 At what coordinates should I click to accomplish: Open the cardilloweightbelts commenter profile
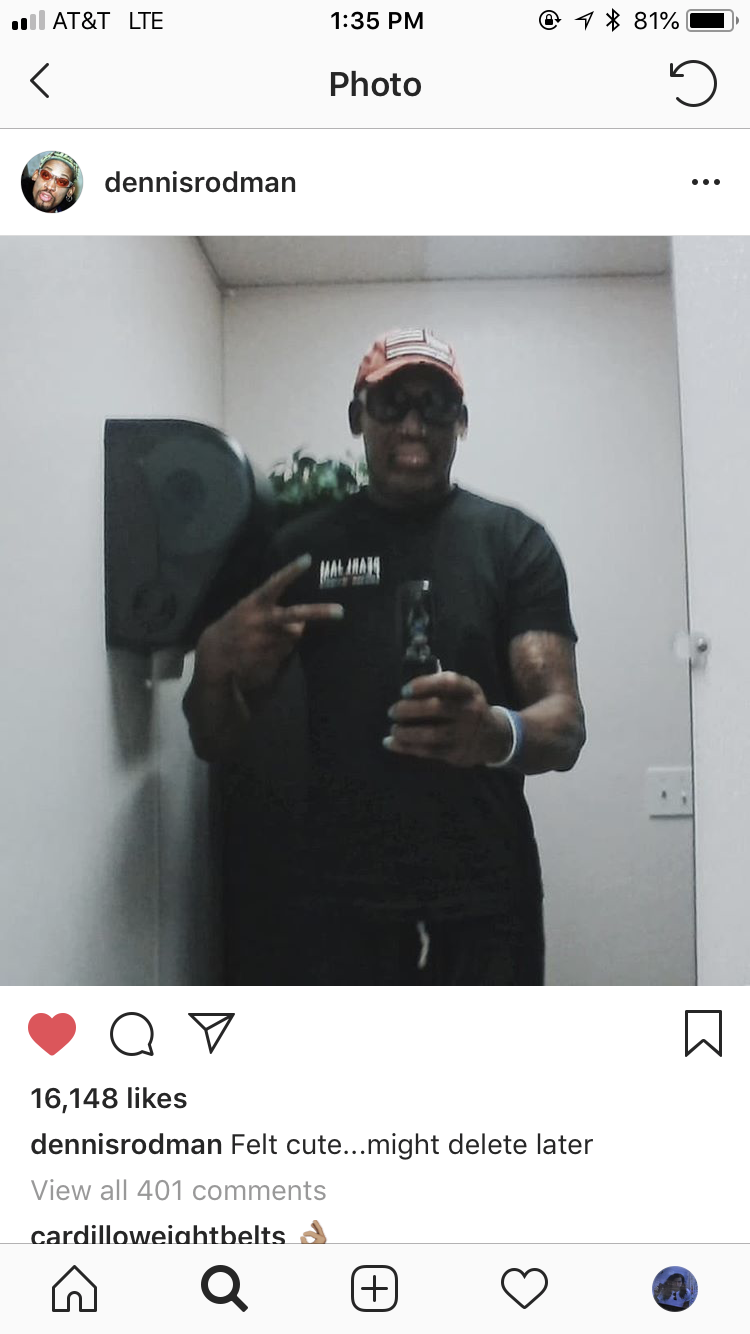coord(158,1234)
